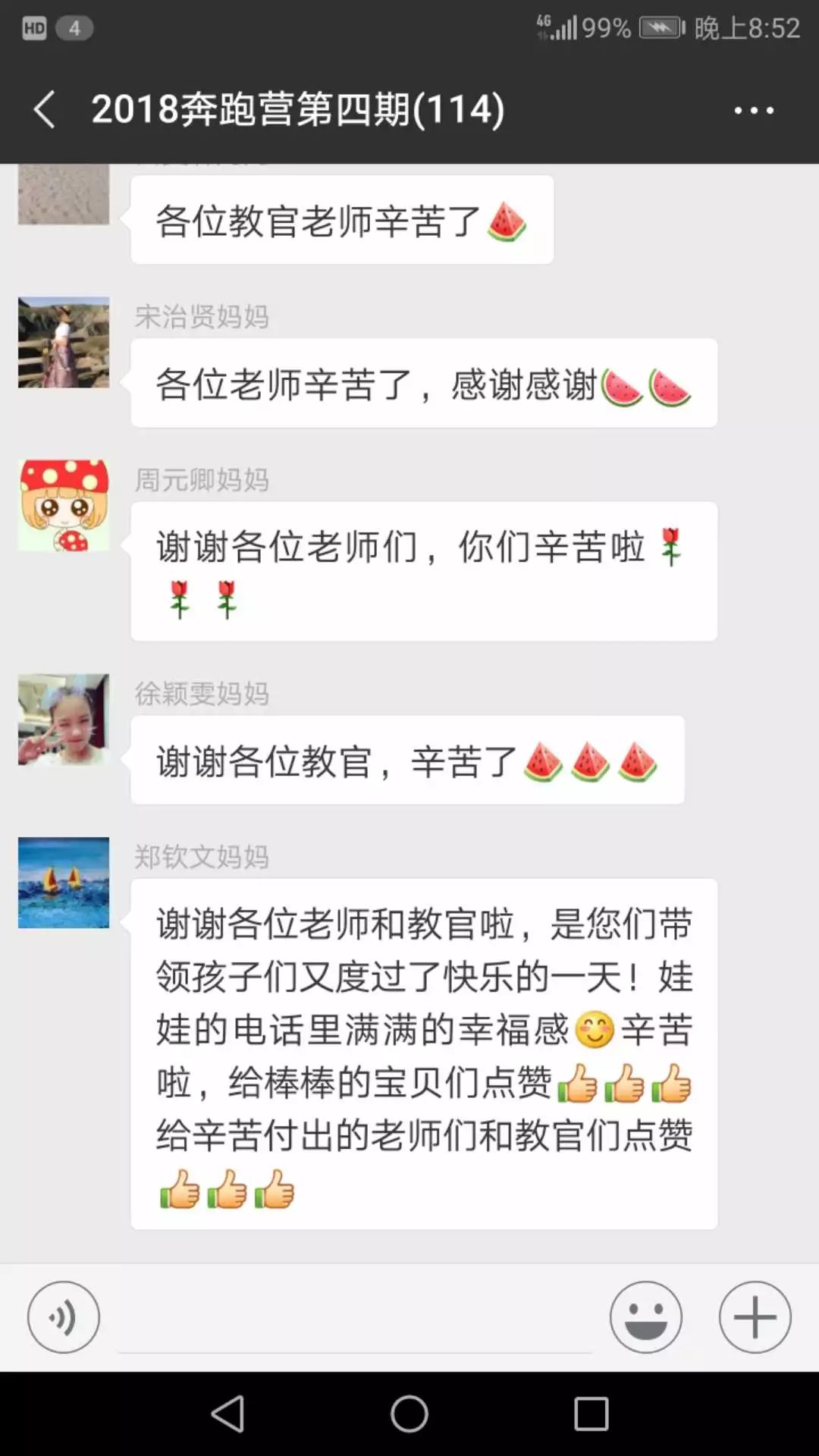
Task: Open 周元卿妈妈's mushroom avatar
Action: 64,505
